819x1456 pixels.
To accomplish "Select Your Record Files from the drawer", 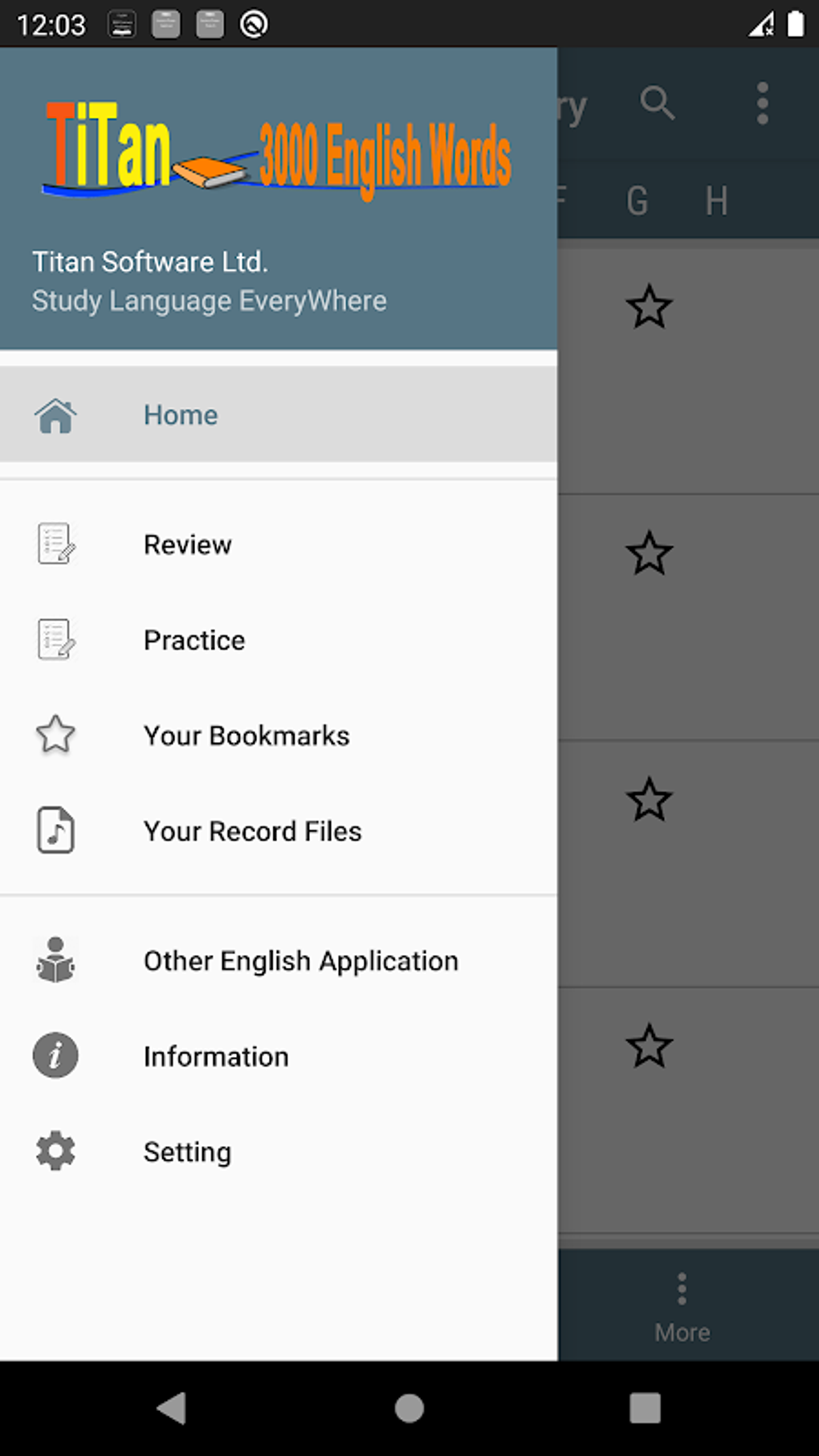I will coord(253,830).
